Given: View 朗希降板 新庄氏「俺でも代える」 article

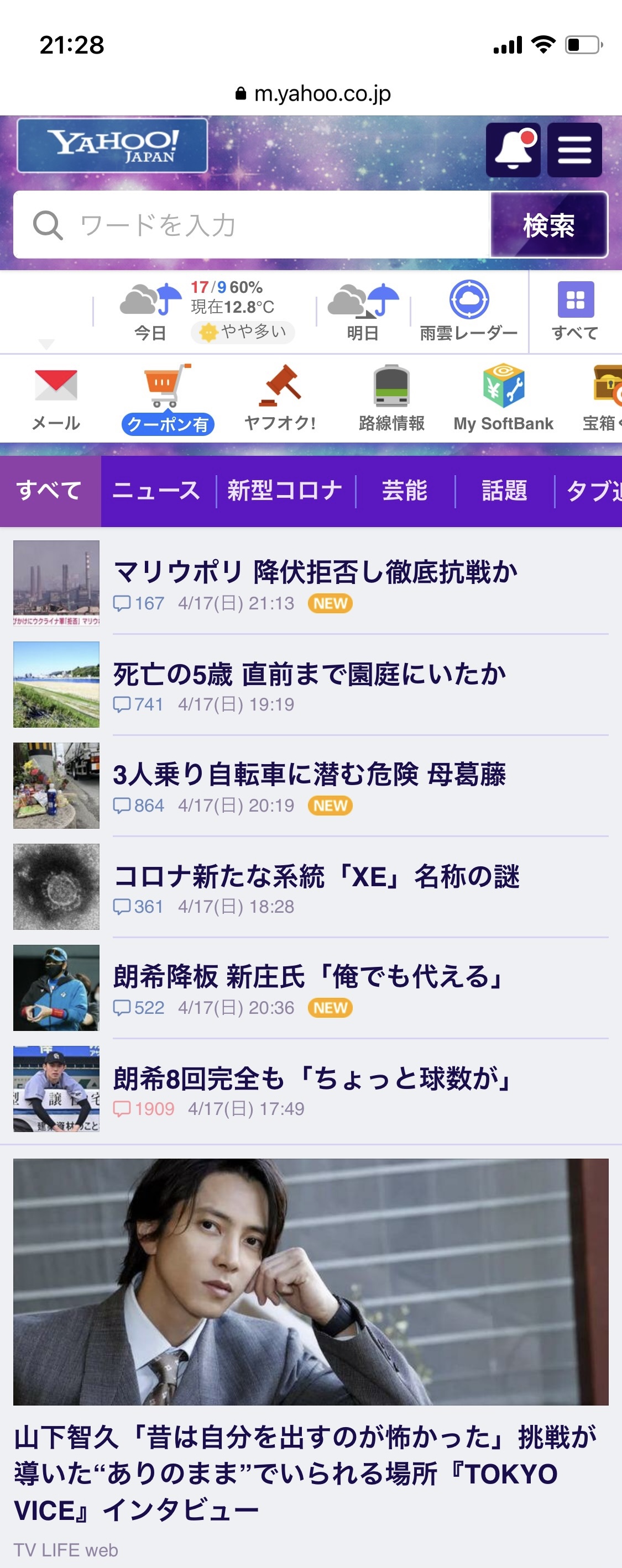Looking at the screenshot, I should [309, 977].
